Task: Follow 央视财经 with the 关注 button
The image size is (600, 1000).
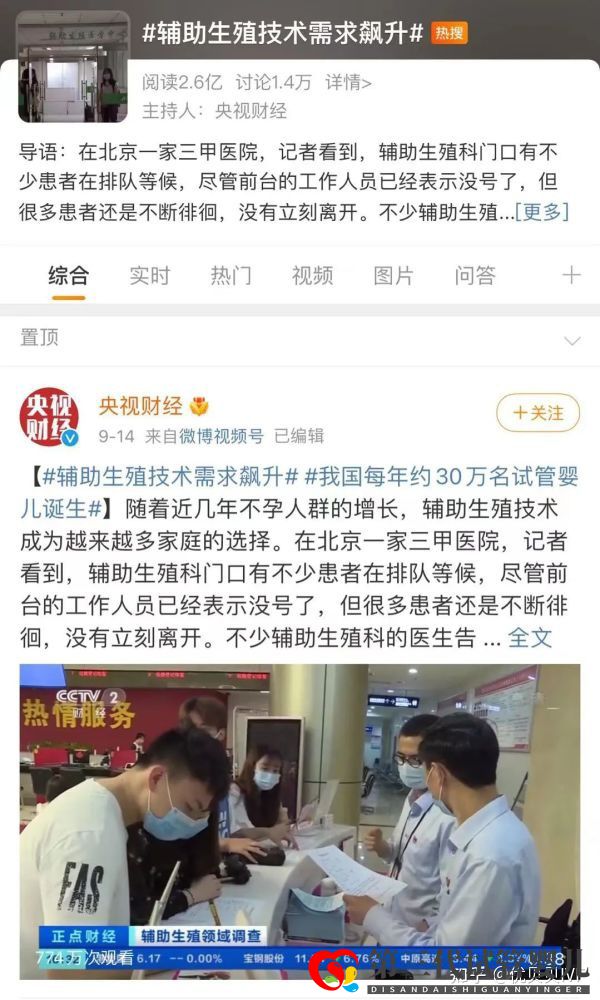Action: click(x=538, y=413)
